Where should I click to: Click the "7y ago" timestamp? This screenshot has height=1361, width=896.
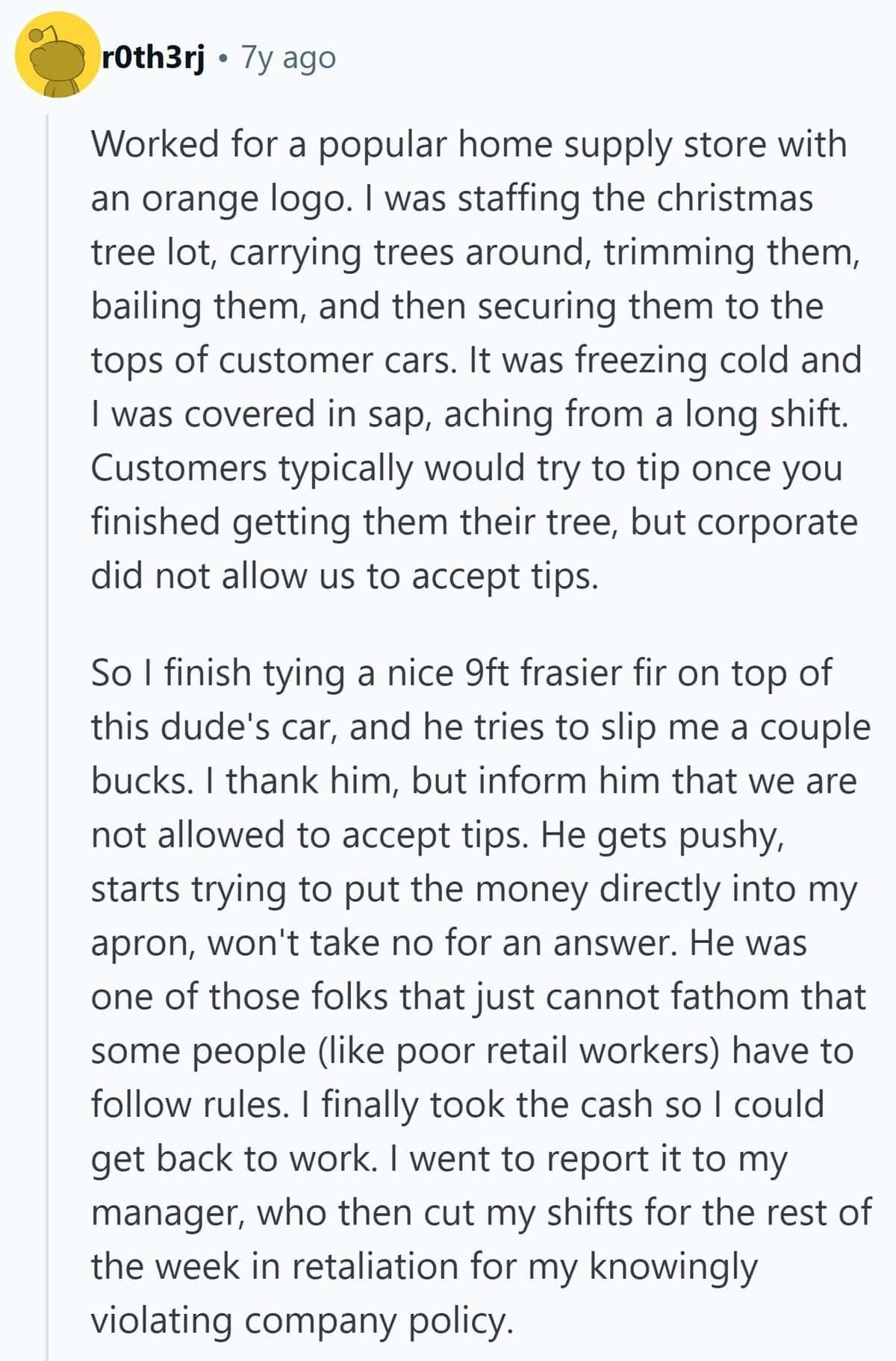pos(287,58)
